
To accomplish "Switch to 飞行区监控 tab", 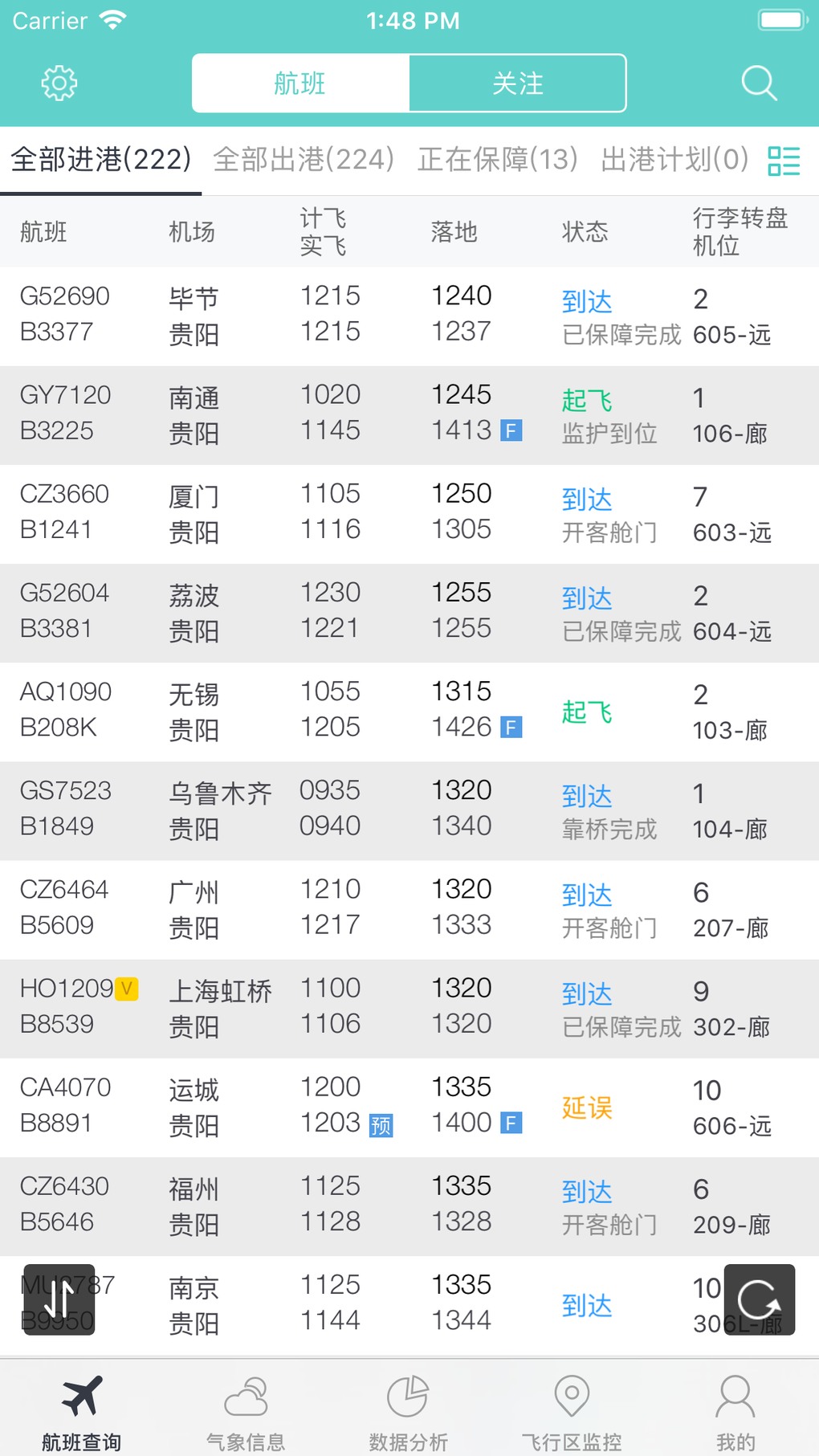I will click(x=572, y=1411).
